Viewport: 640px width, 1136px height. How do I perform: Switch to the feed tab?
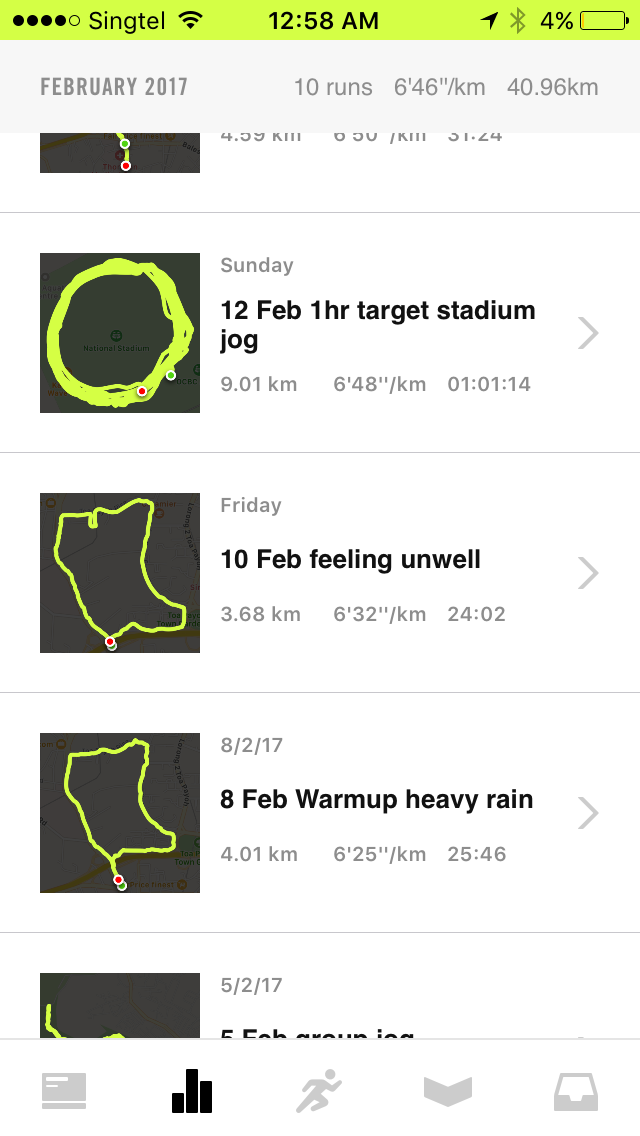pyautogui.click(x=64, y=1090)
